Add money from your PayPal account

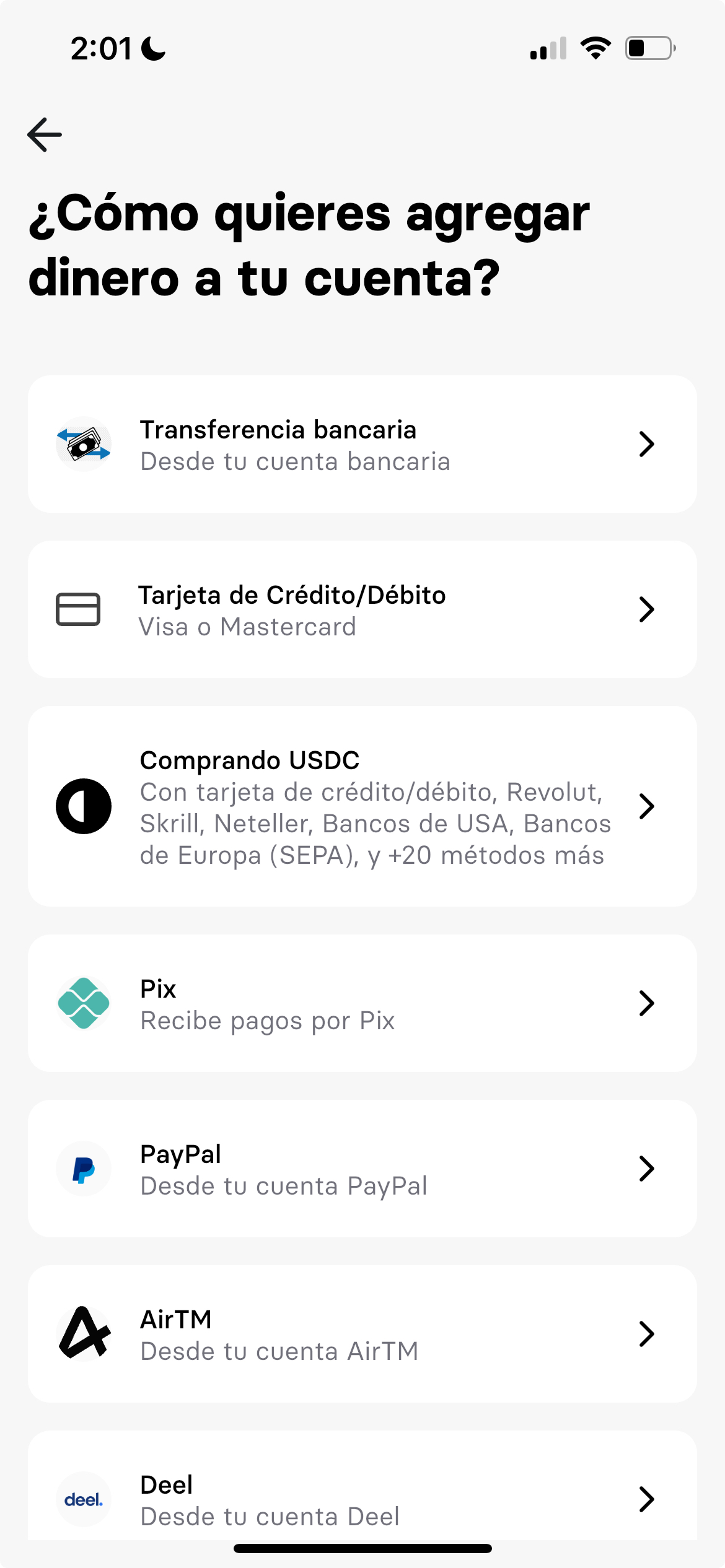pyautogui.click(x=362, y=1169)
